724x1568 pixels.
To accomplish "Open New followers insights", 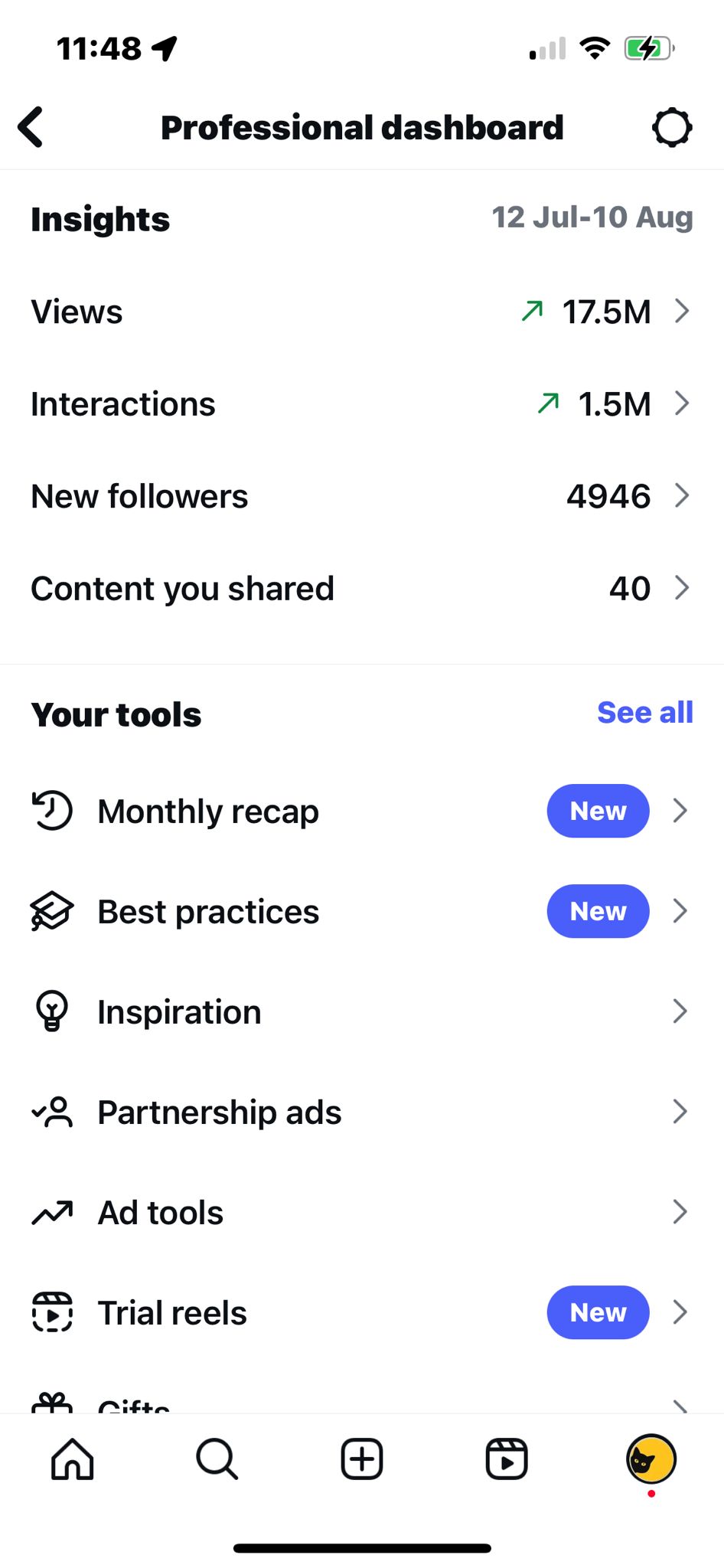I will click(362, 496).
